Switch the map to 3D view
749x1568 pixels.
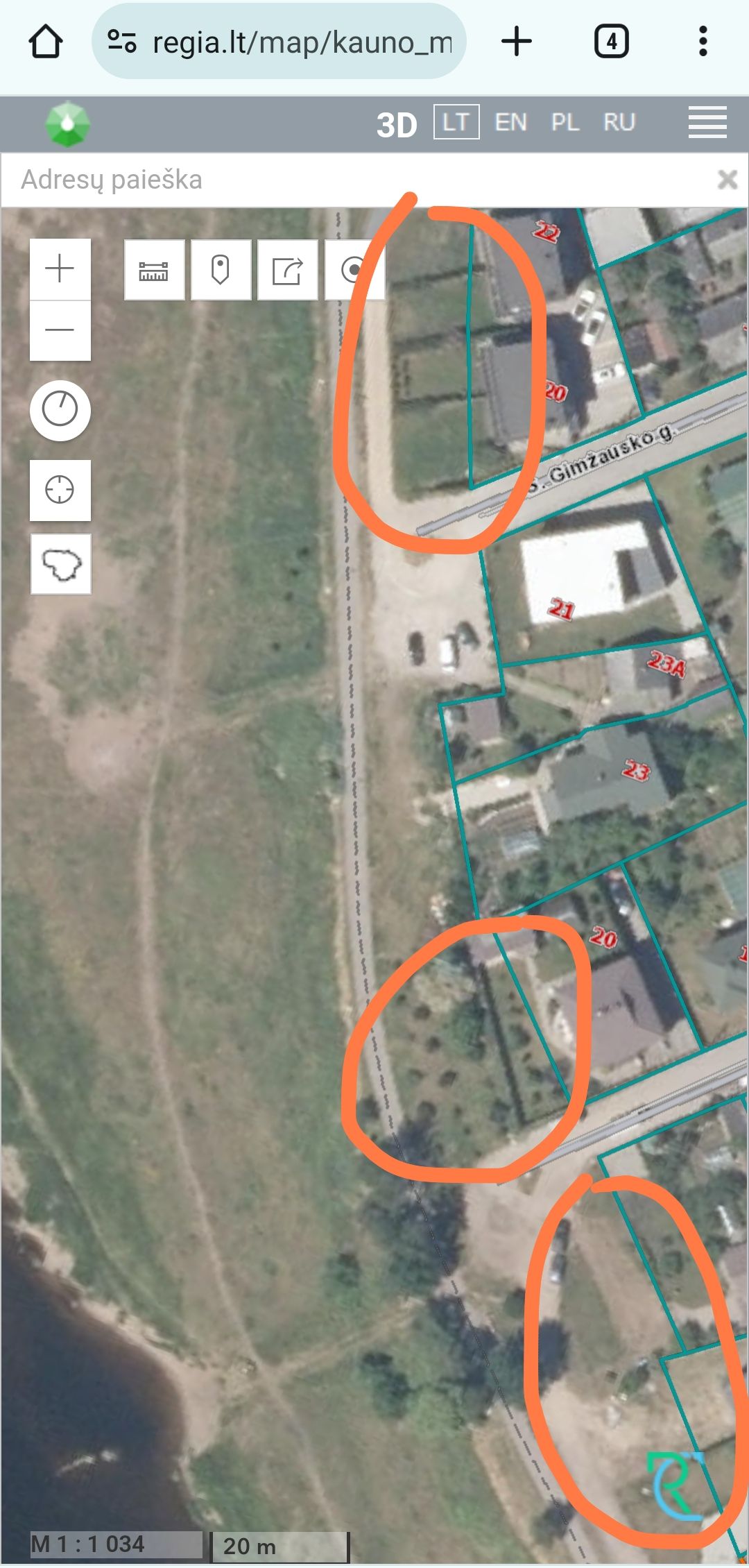pyautogui.click(x=396, y=125)
